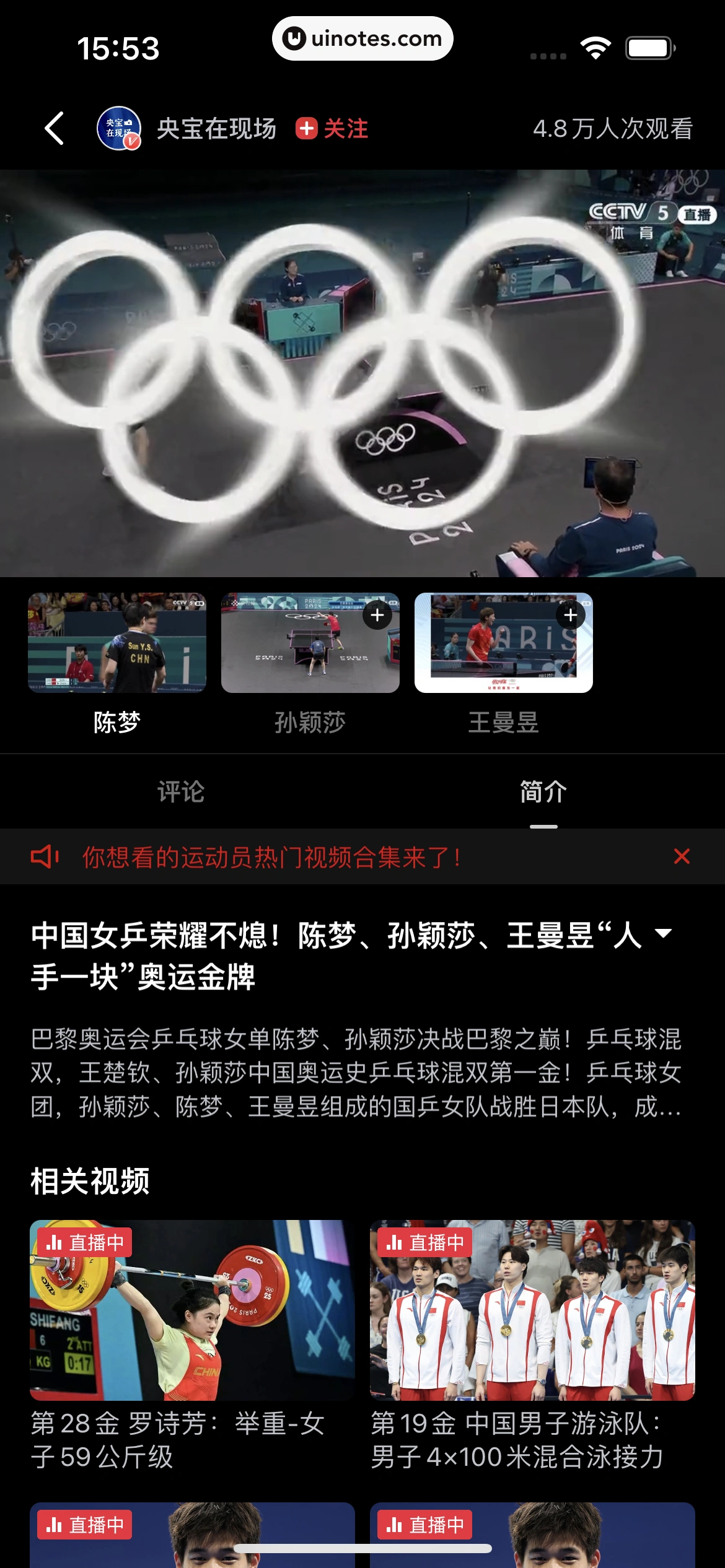Stay on the 简介 tab

543,791
